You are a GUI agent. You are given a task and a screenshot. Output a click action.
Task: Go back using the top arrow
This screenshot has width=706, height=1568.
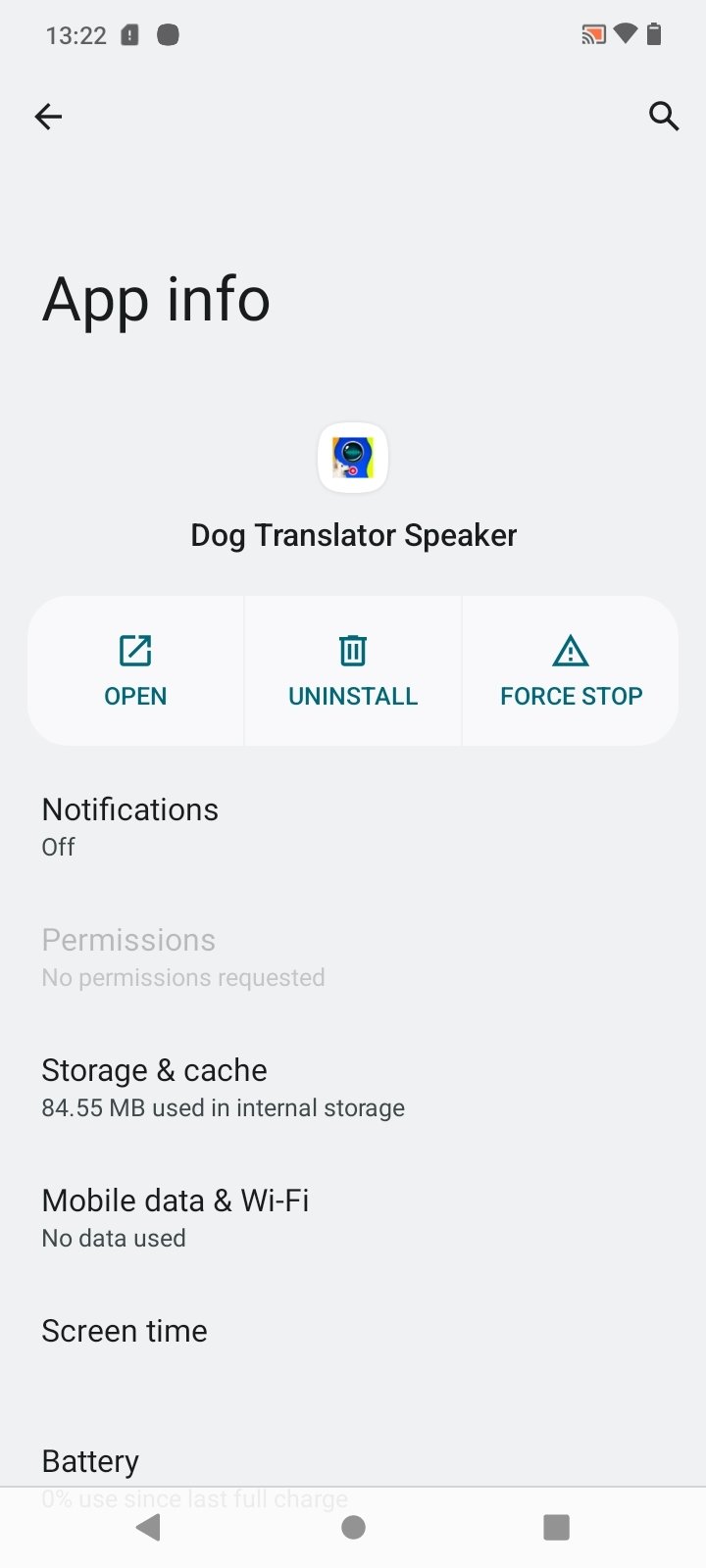point(48,117)
